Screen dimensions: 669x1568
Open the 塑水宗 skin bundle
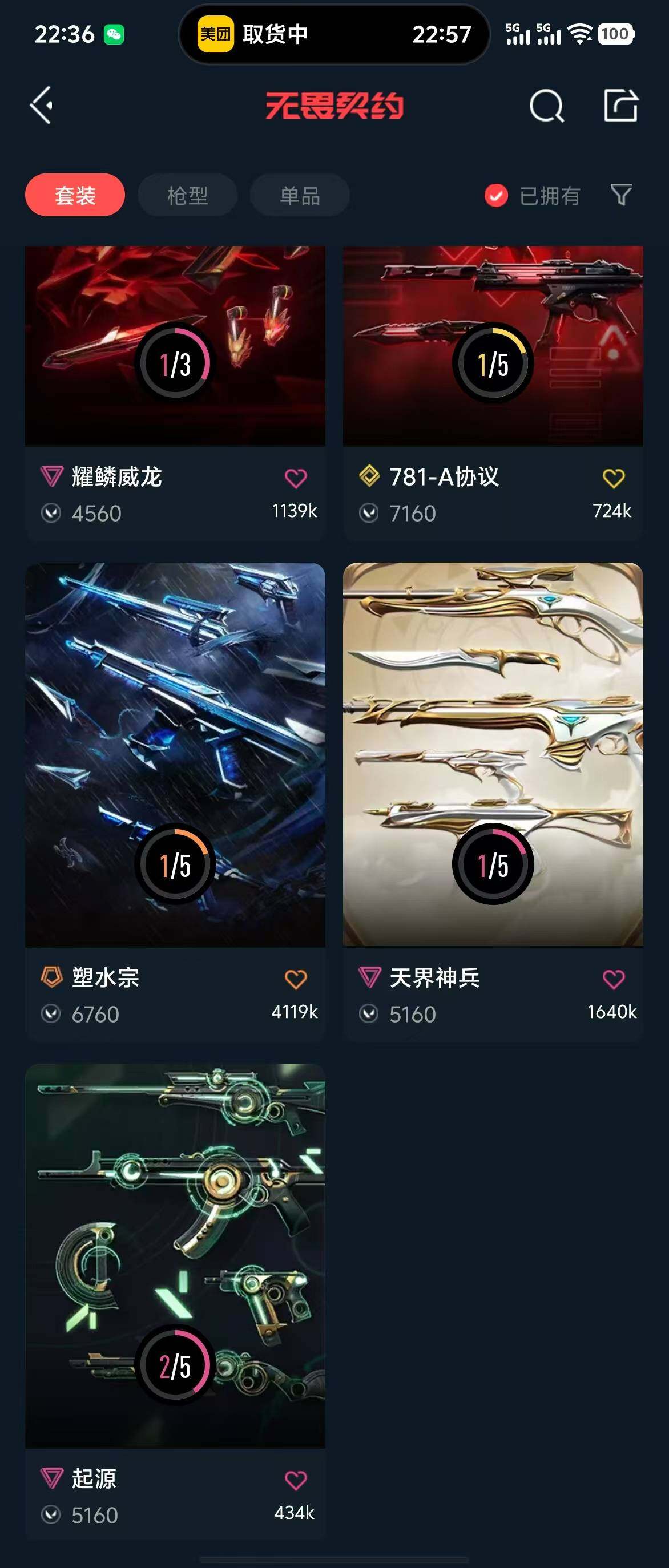pos(175,755)
